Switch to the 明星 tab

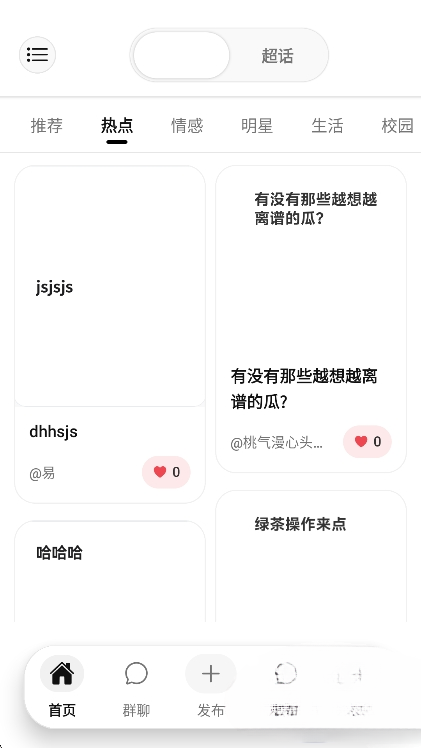pos(257,126)
